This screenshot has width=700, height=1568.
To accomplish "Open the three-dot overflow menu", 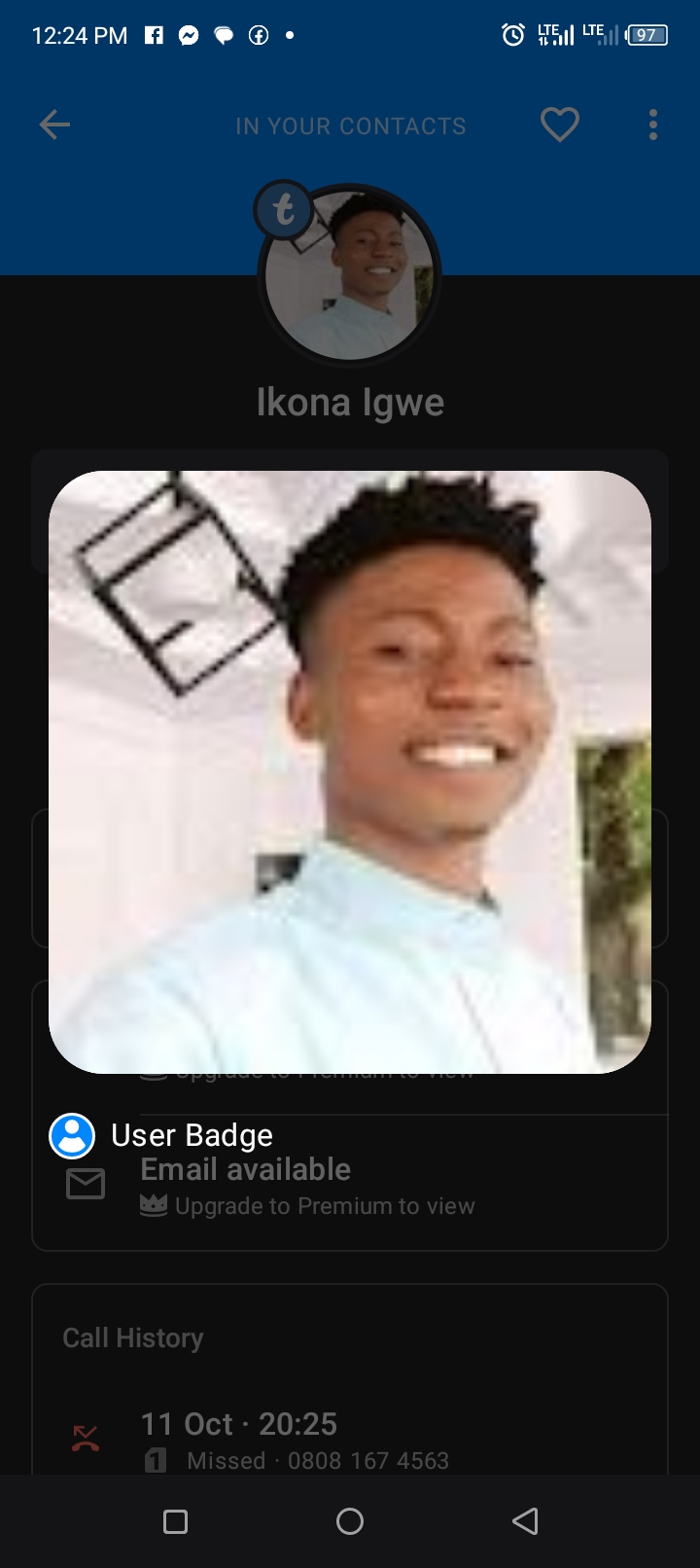I will (652, 125).
